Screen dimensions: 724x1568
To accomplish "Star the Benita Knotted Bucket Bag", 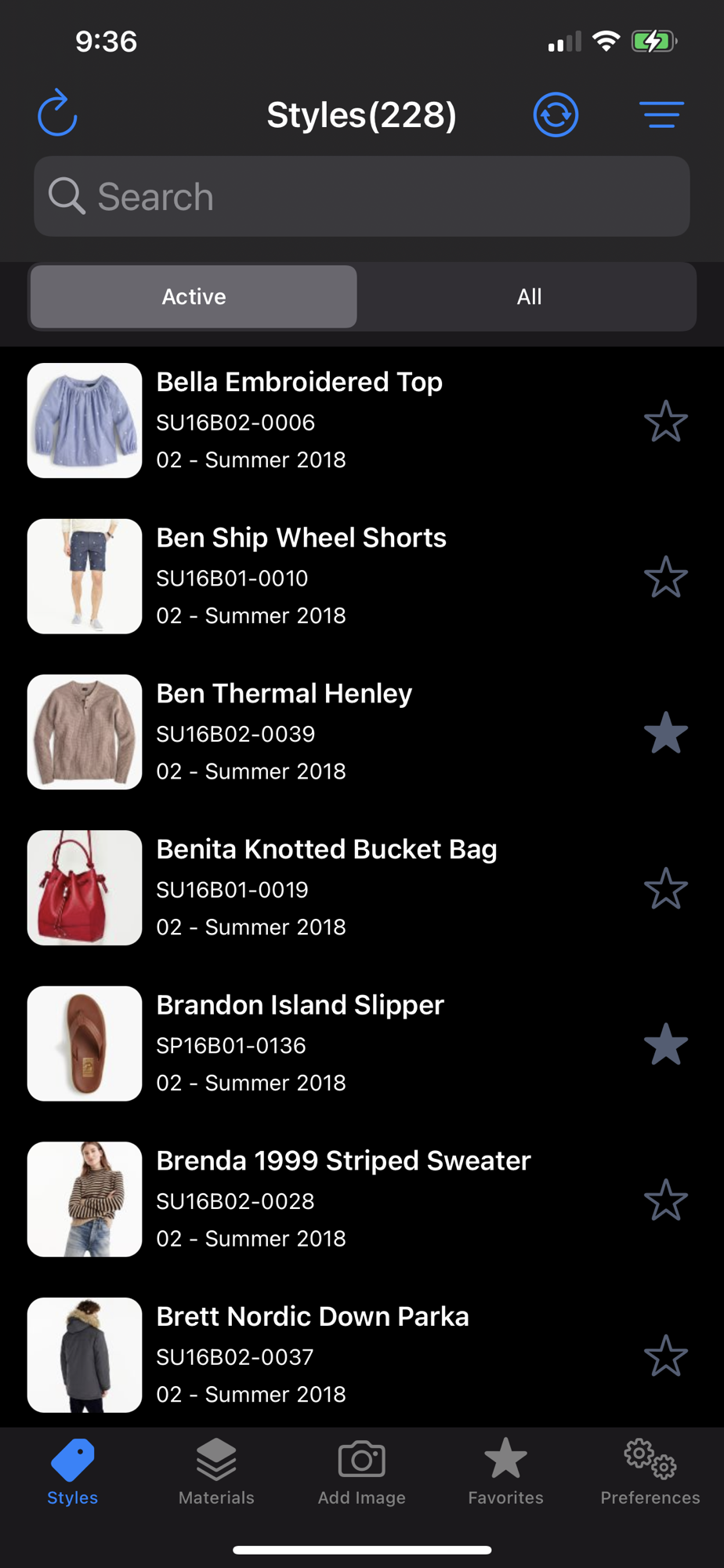I will 665,888.
